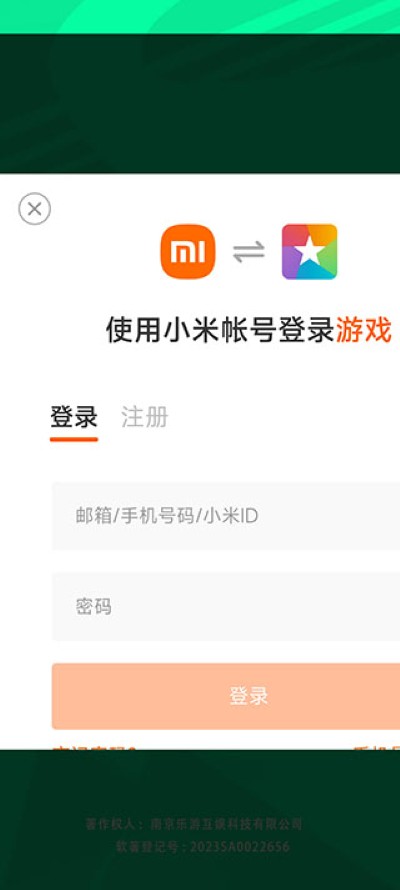Switch to the 注册 tab
400x890 pixels.
pos(145,417)
